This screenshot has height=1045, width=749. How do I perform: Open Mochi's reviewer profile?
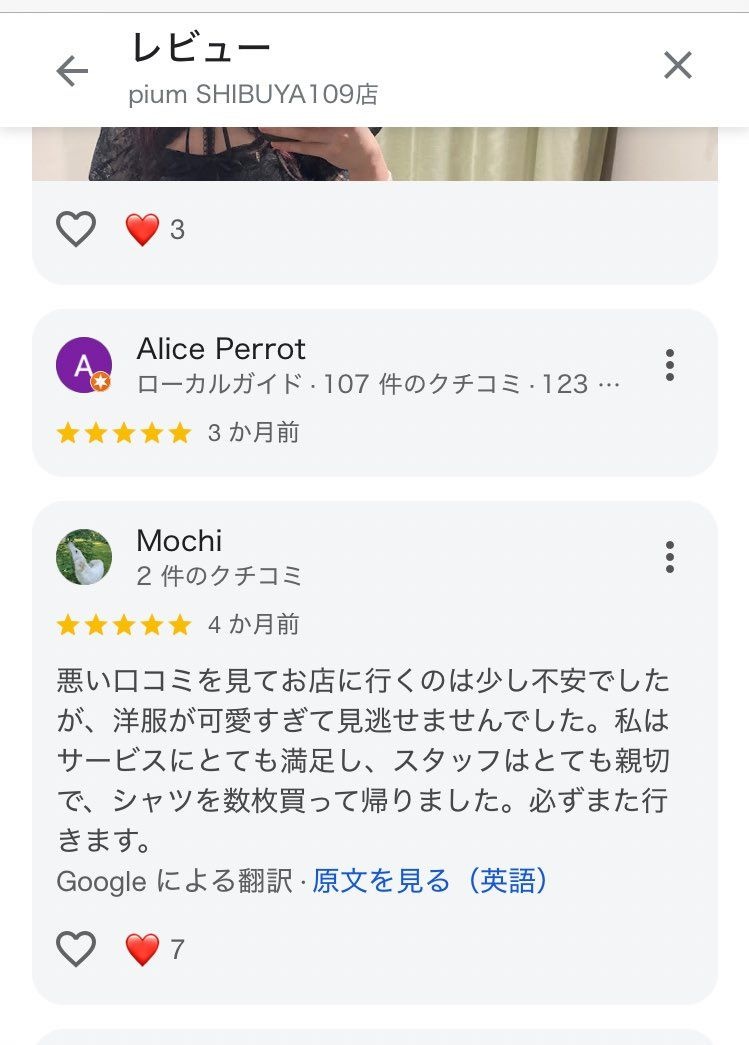click(179, 541)
